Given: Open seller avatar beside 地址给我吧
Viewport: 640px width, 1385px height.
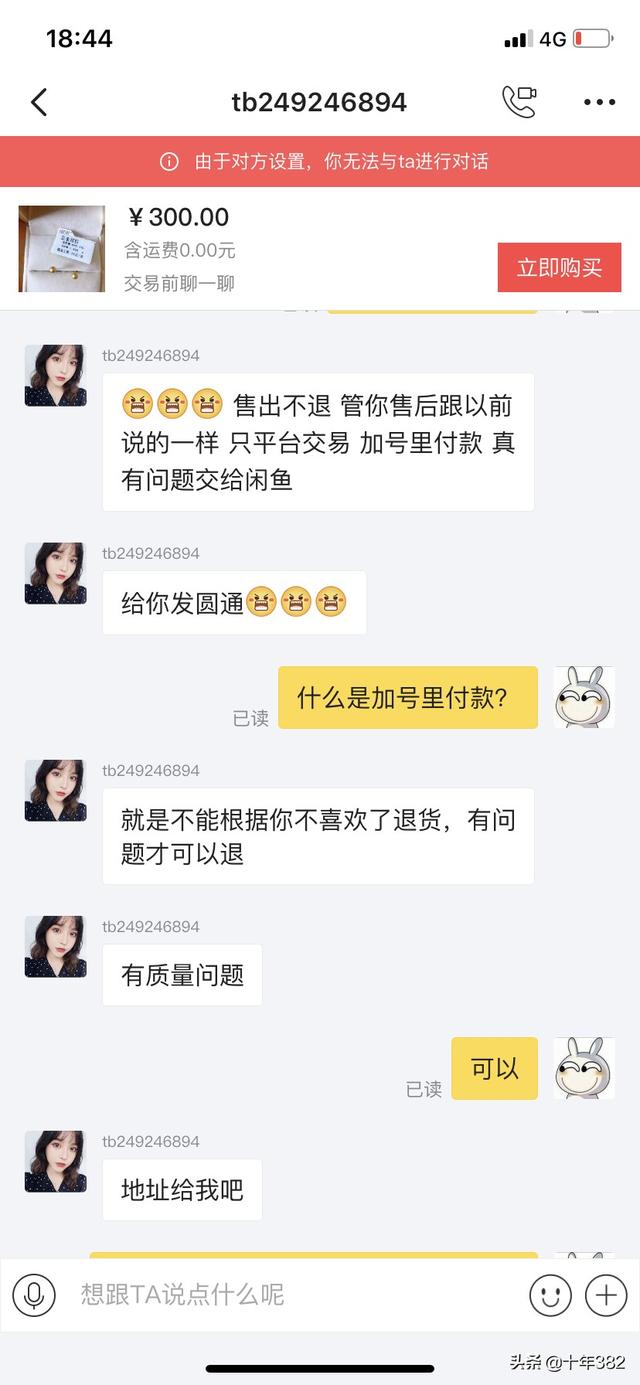Looking at the screenshot, I should point(55,1161).
